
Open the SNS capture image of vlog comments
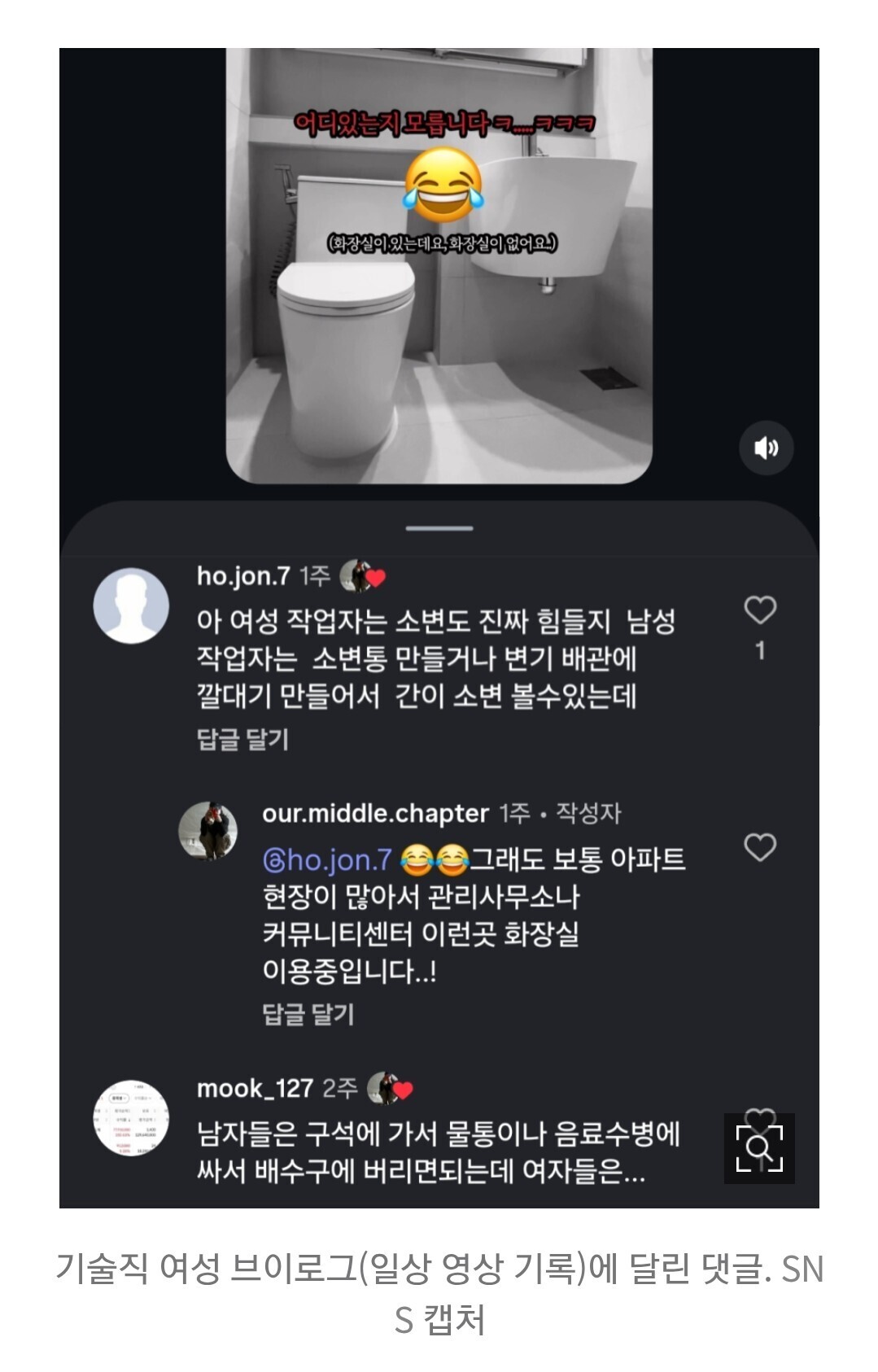439,627
